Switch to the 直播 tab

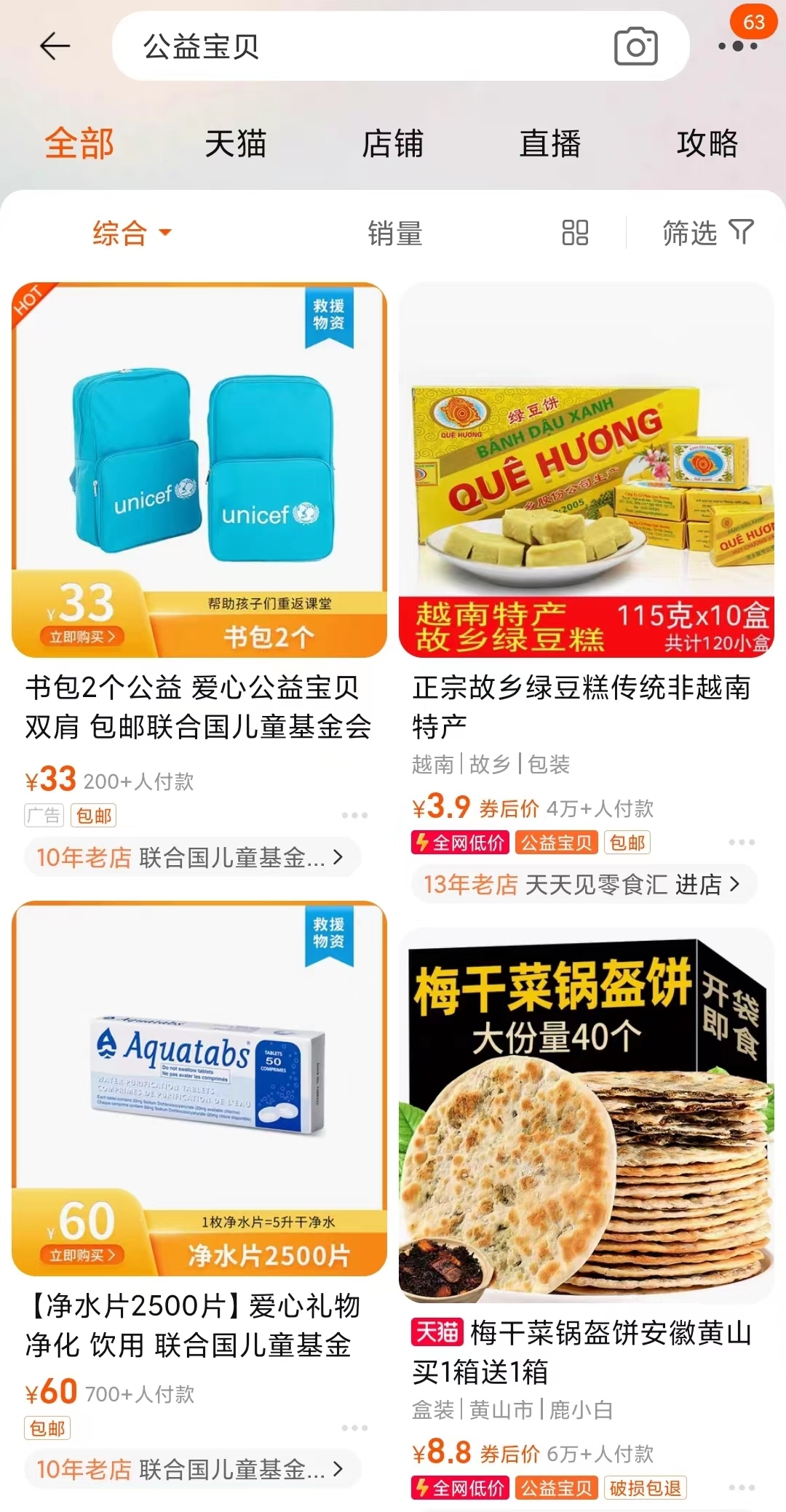pos(550,143)
